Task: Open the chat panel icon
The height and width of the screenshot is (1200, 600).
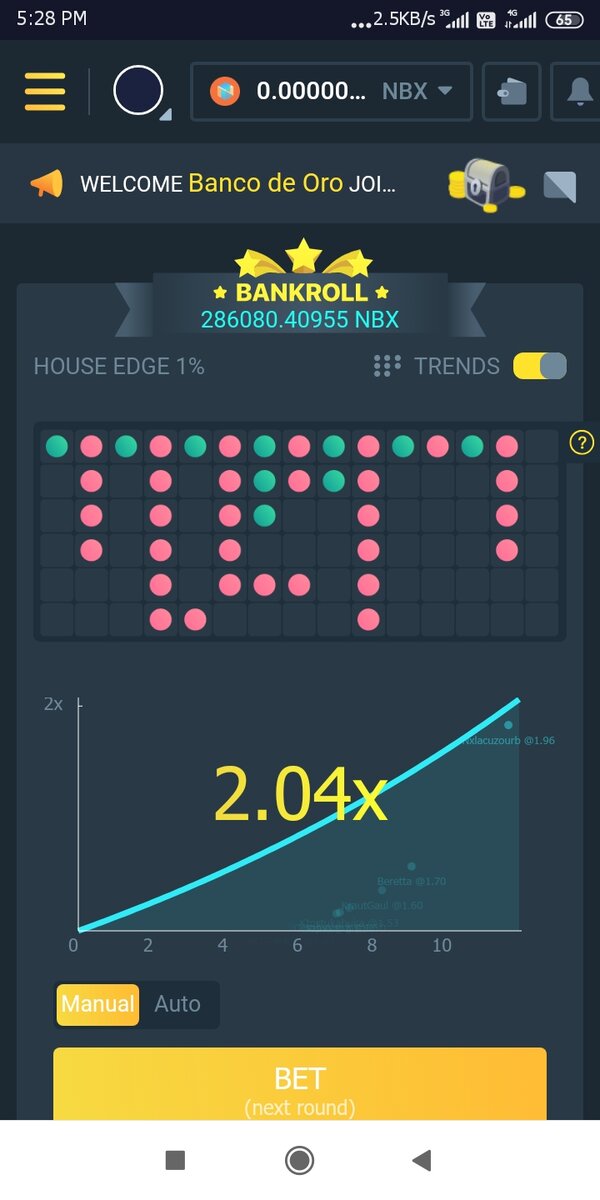Action: pyautogui.click(x=560, y=185)
